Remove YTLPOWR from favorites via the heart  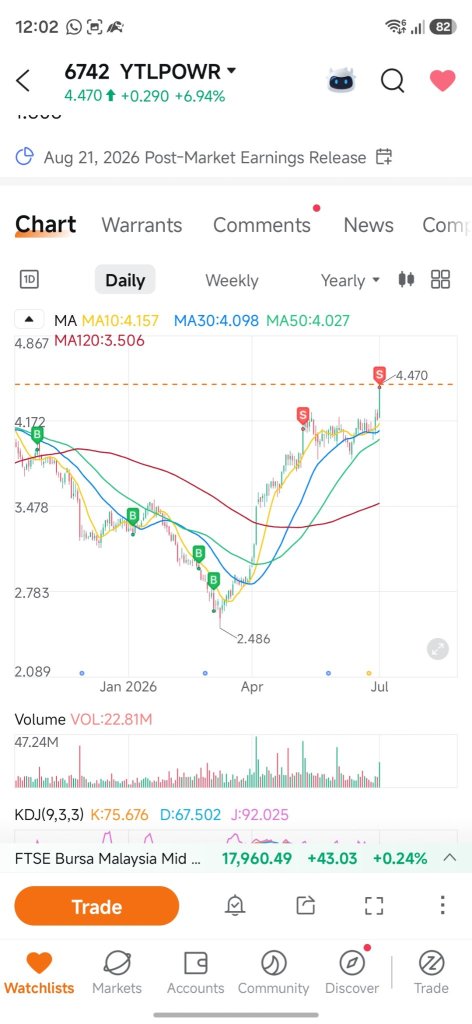[442, 81]
